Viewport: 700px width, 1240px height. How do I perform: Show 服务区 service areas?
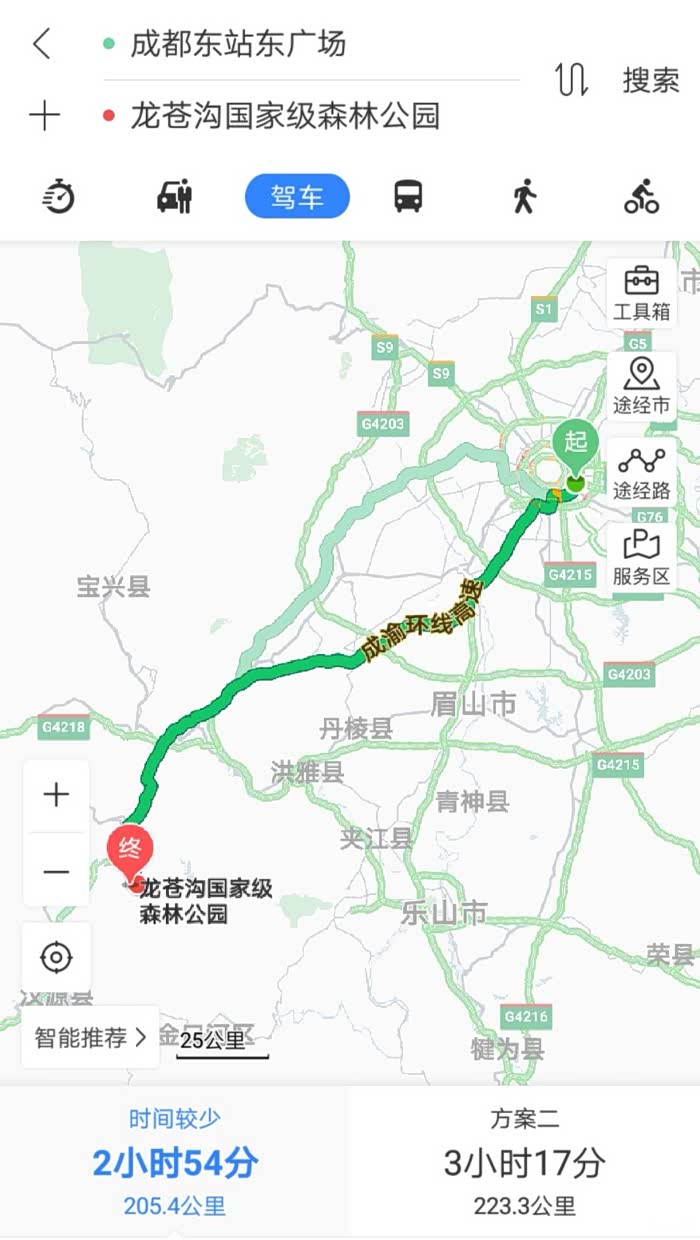coord(641,559)
